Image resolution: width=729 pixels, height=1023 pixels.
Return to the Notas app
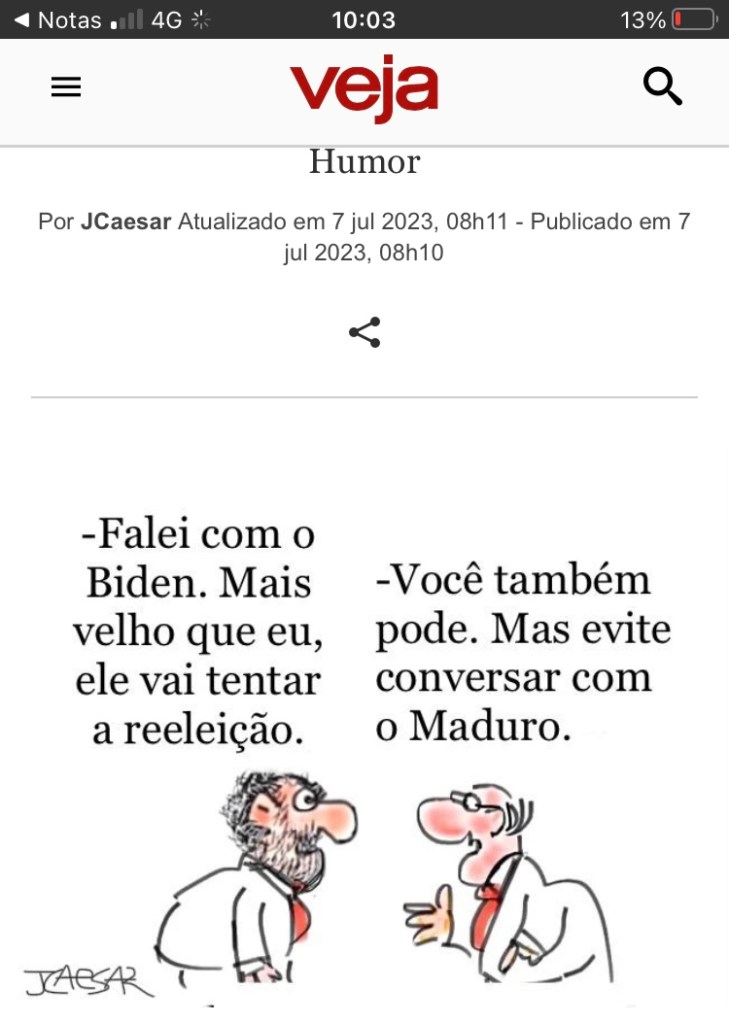pos(57,20)
